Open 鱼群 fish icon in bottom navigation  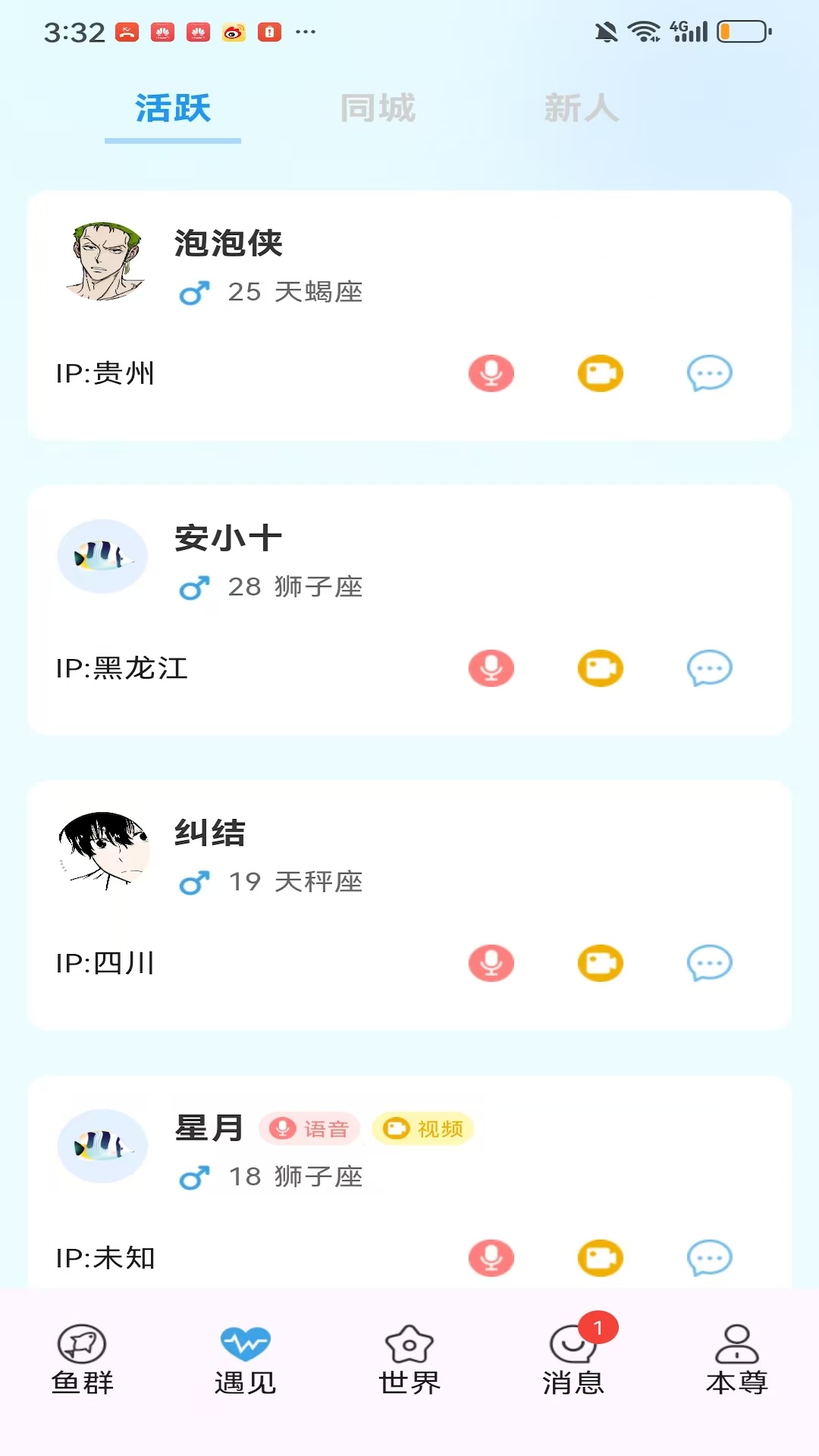[x=81, y=1357]
